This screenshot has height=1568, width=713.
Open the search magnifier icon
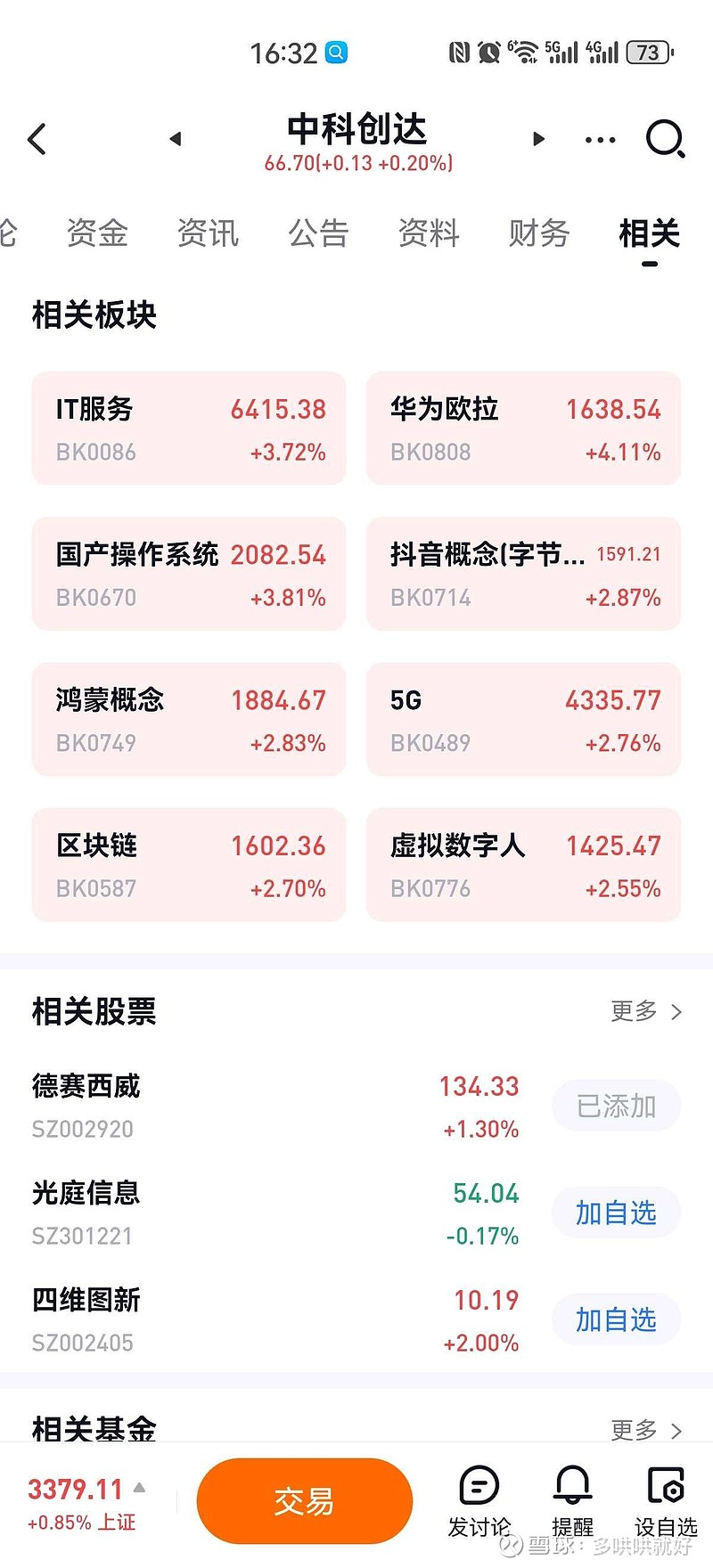(665, 139)
